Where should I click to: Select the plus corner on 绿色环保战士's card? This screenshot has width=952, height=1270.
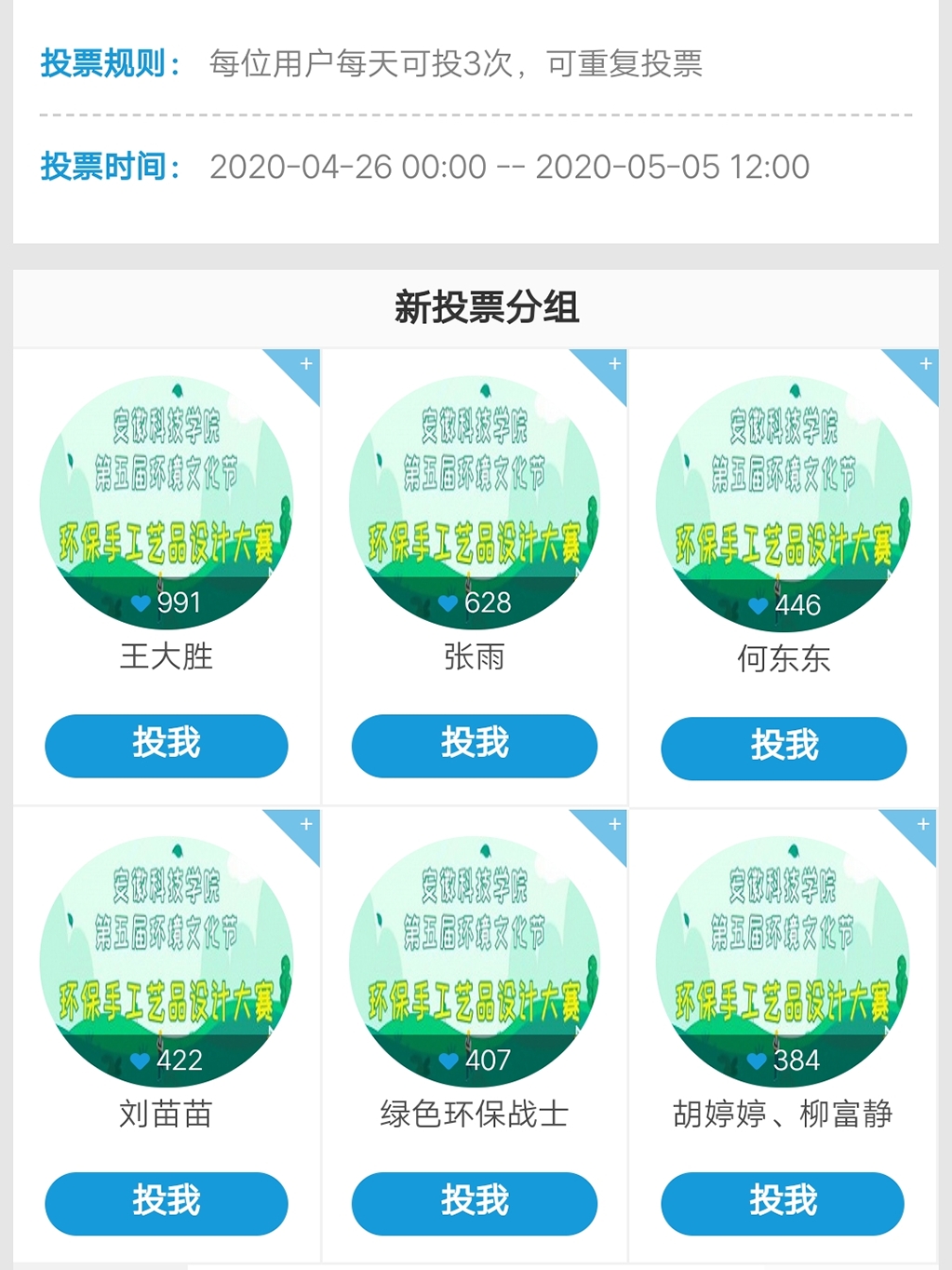tap(611, 826)
